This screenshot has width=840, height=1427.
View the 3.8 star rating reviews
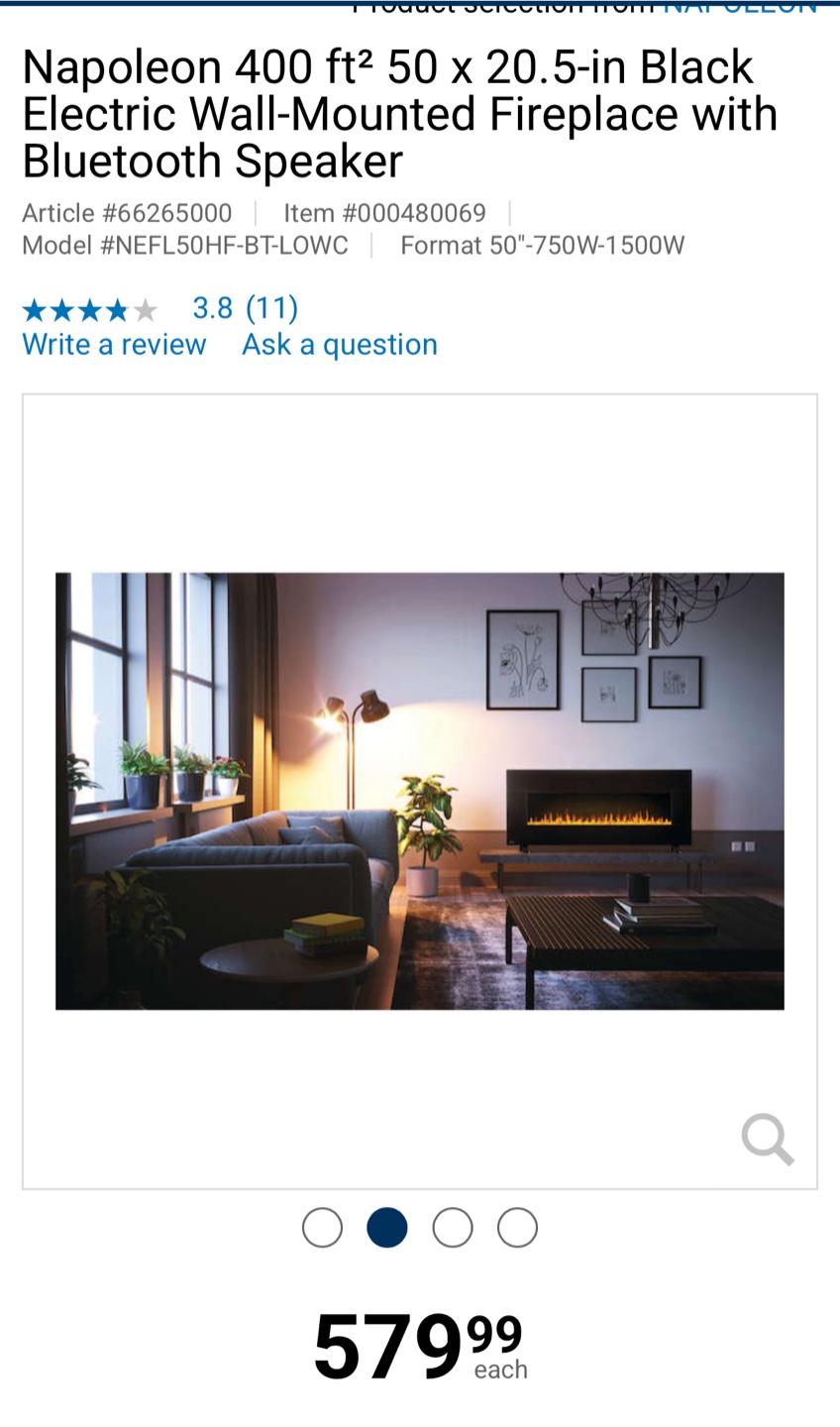tap(159, 308)
